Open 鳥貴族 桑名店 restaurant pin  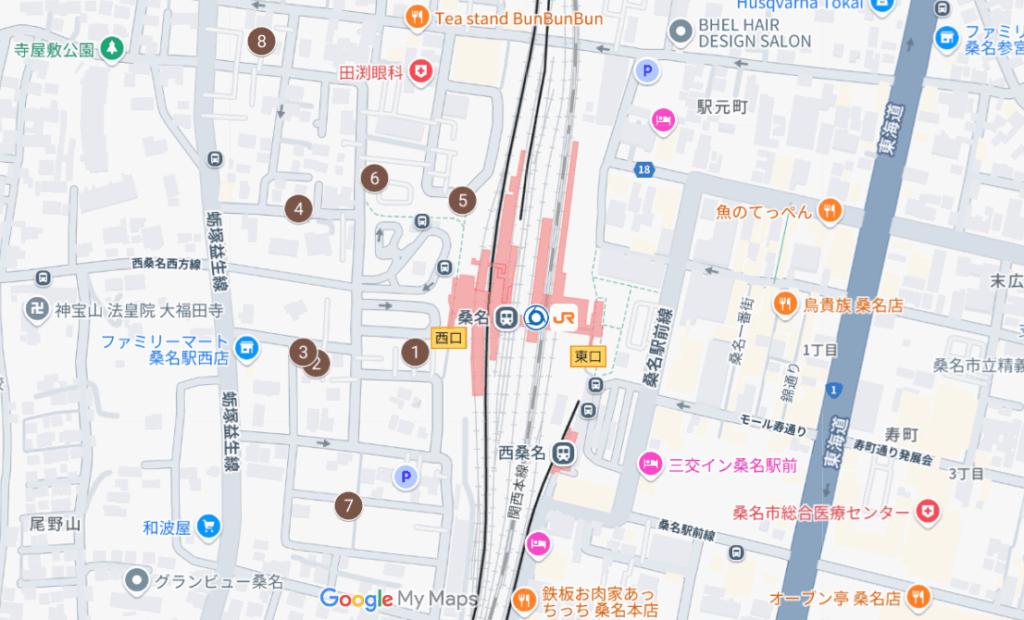click(787, 304)
